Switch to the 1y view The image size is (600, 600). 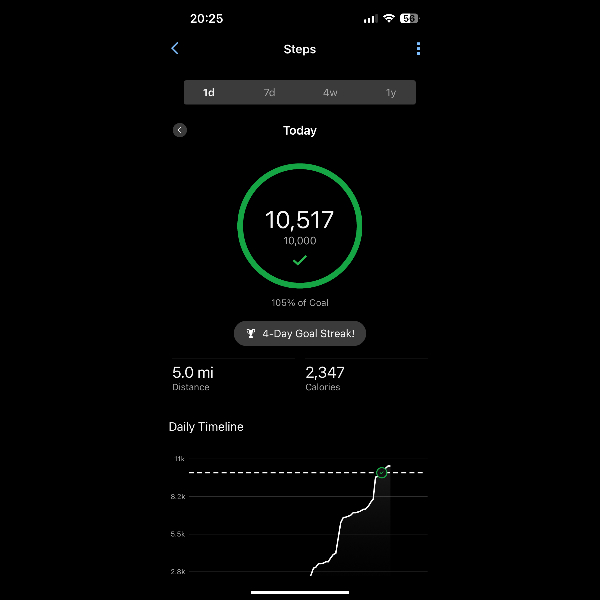(x=391, y=93)
